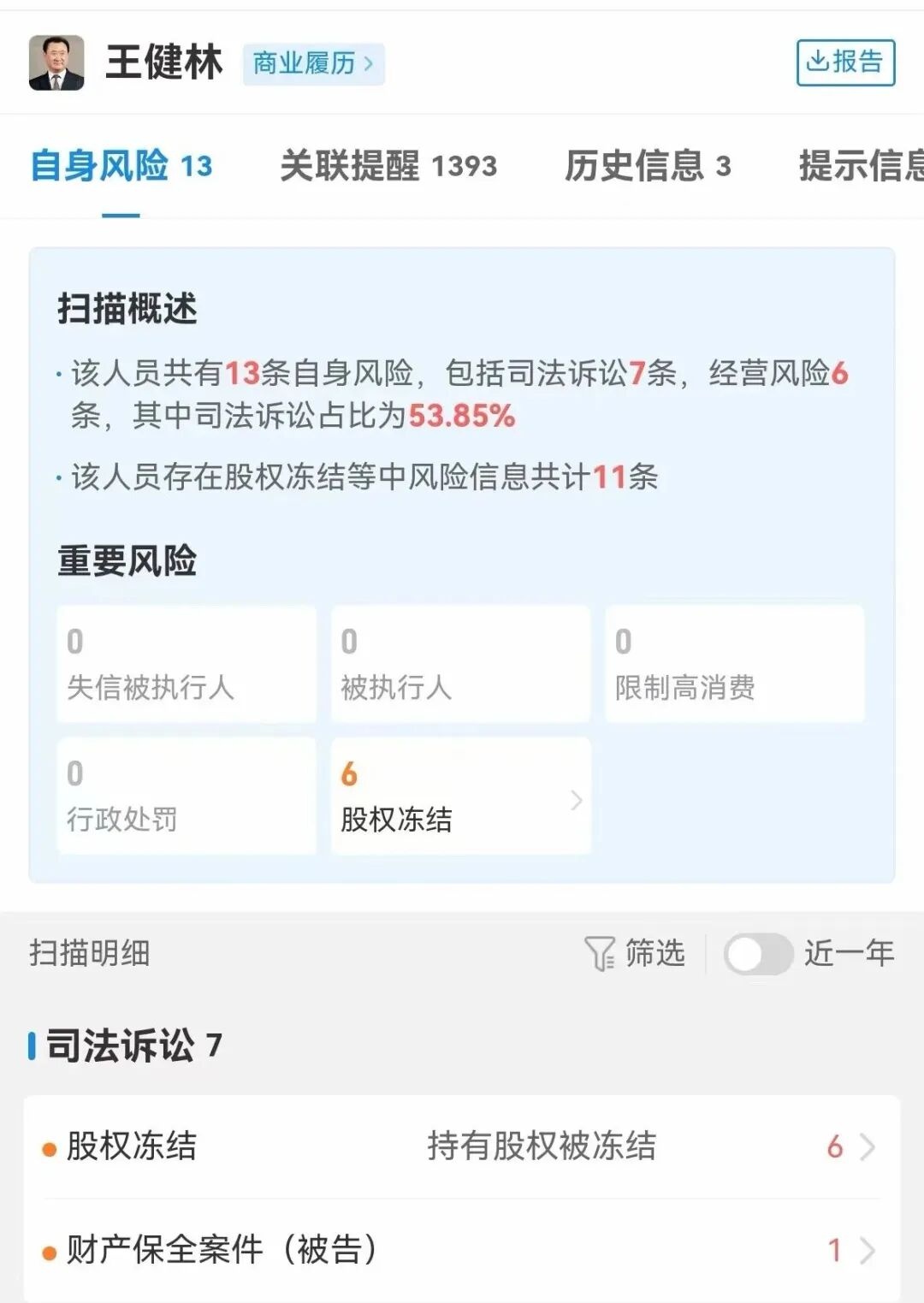Open the 股权冻结 important risk card
Image resolution: width=924 pixels, height=1303 pixels.
click(x=460, y=796)
